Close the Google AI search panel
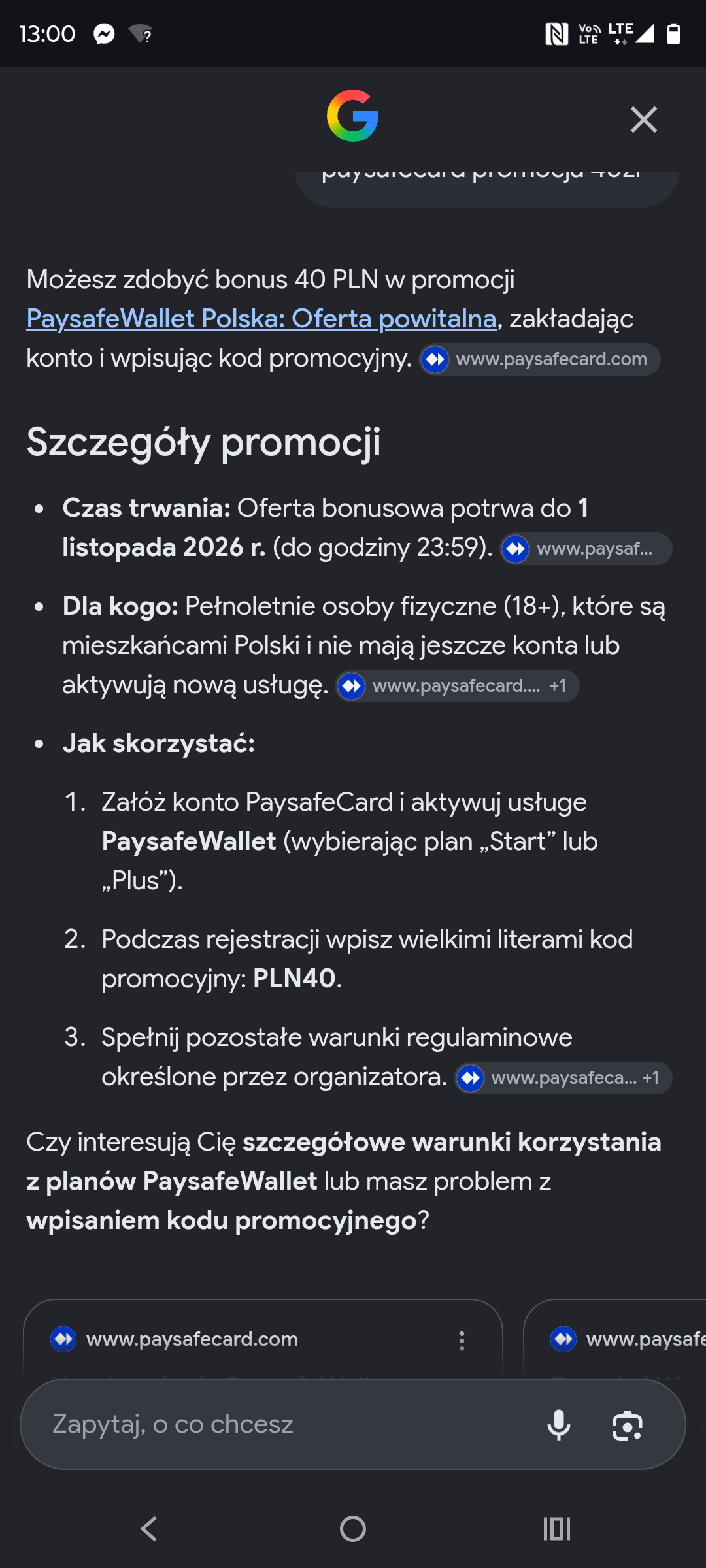706x1568 pixels. 643,120
